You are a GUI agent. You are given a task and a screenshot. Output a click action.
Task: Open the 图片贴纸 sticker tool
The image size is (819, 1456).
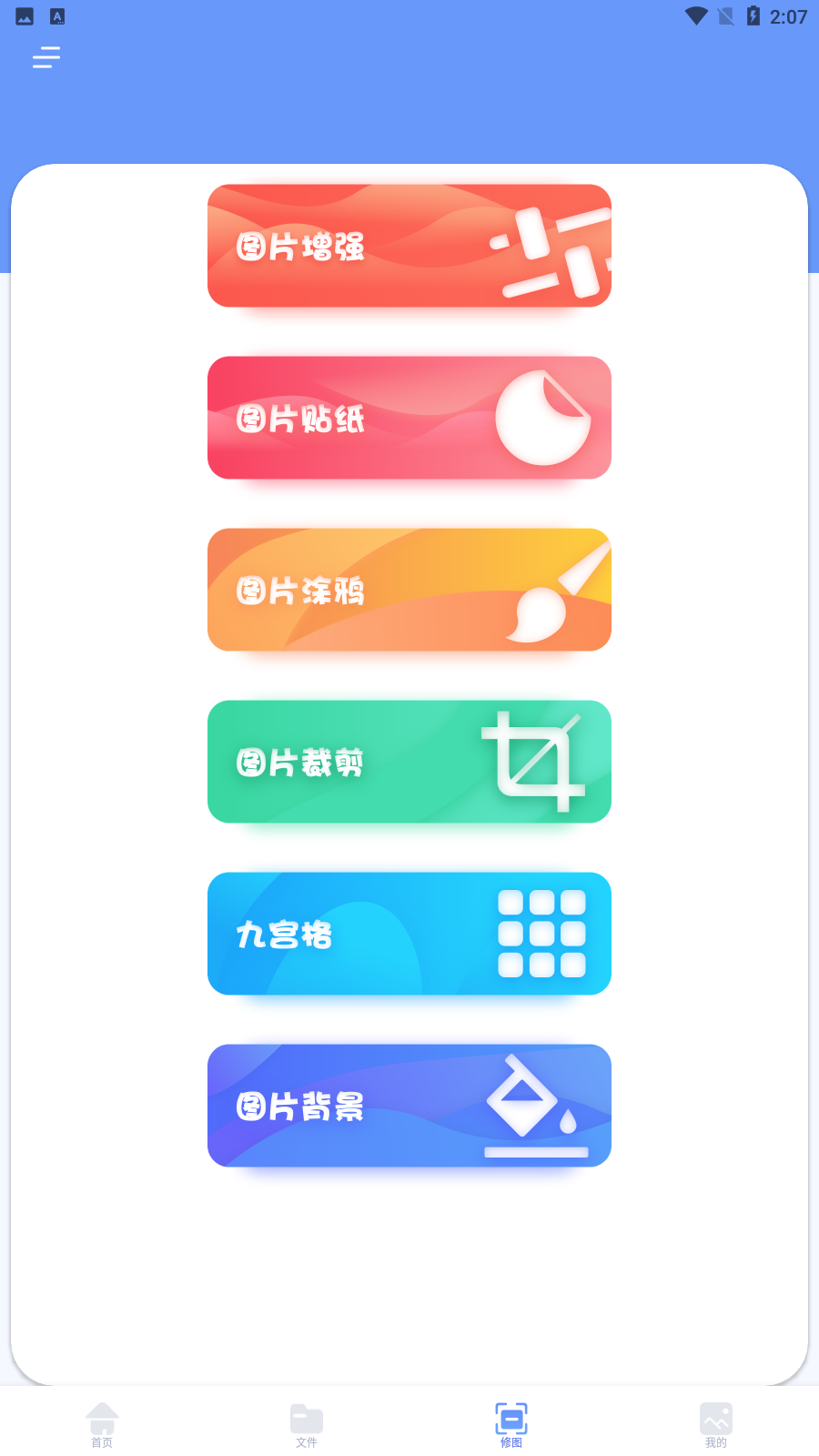click(x=409, y=418)
